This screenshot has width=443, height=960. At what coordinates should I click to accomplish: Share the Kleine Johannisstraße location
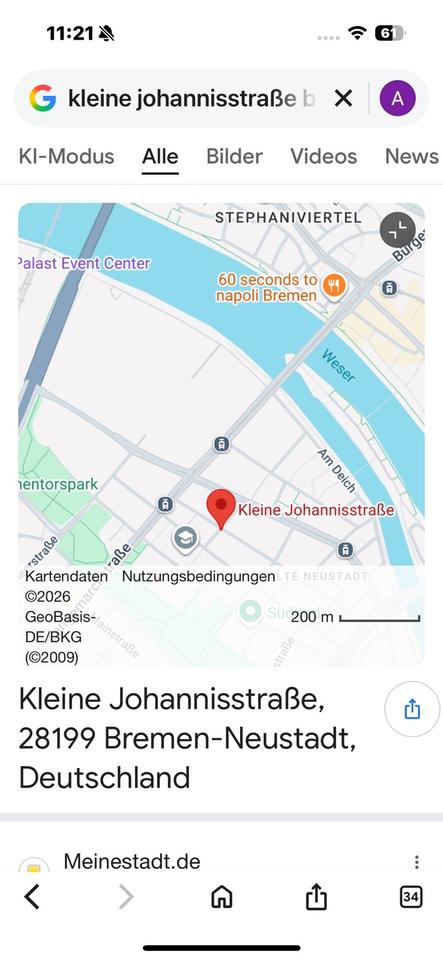point(412,710)
